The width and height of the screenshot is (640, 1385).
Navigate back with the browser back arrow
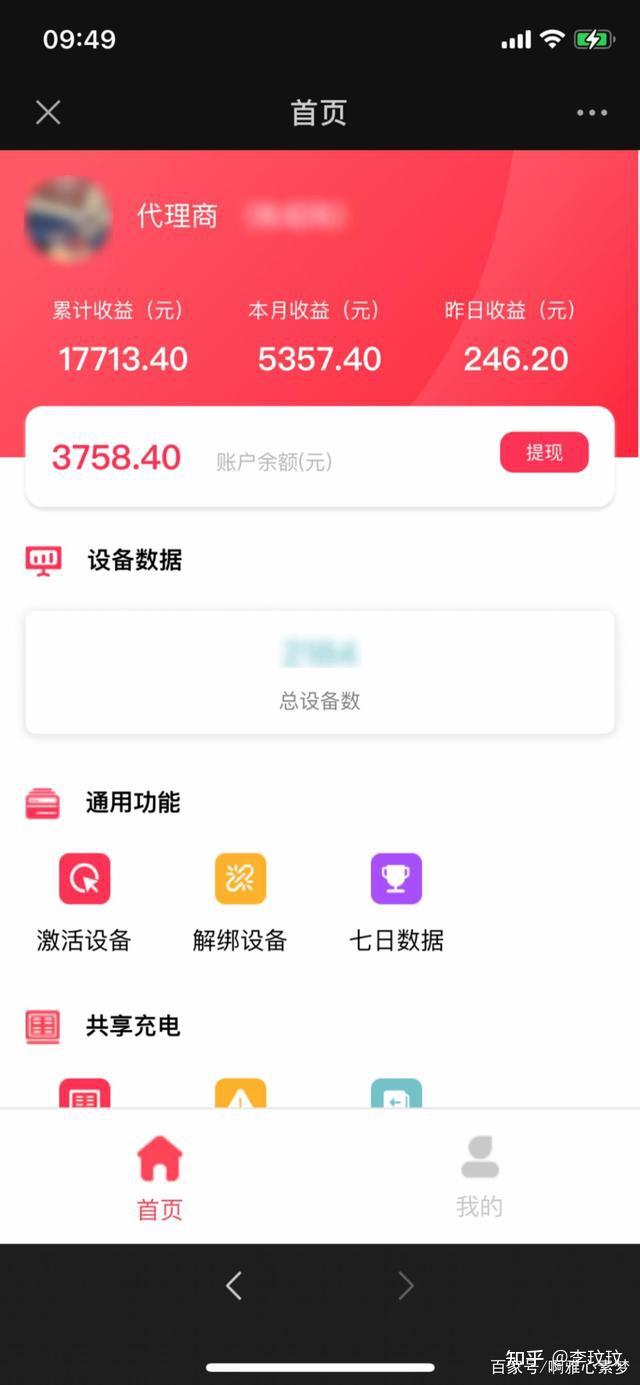pos(234,1285)
